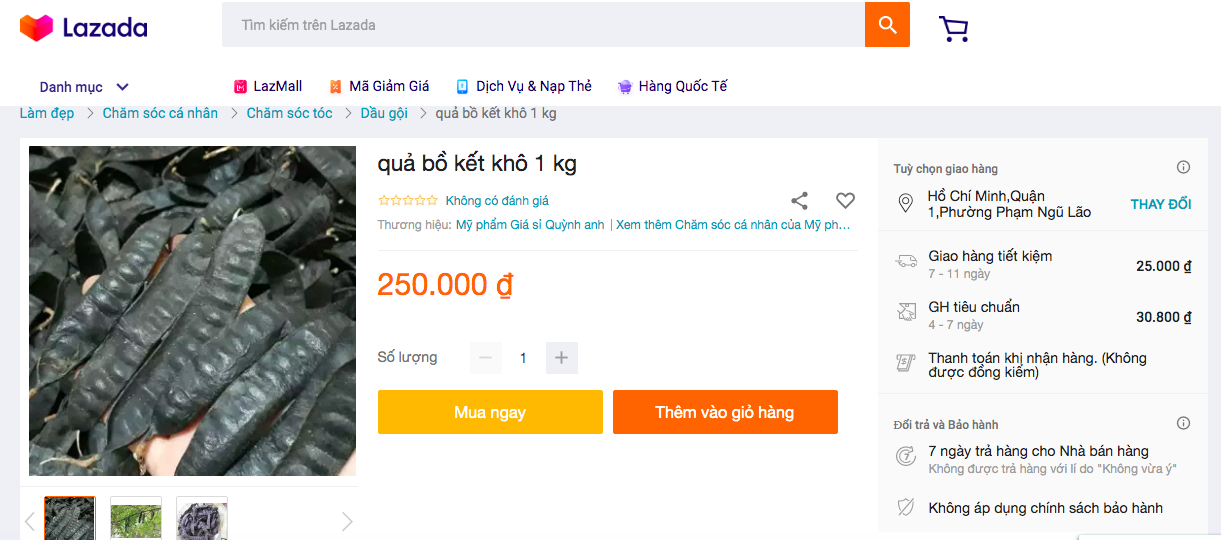Go to Chăm sóc tóc breadcrumb
Image resolution: width=1221 pixels, height=540 pixels.
289,113
